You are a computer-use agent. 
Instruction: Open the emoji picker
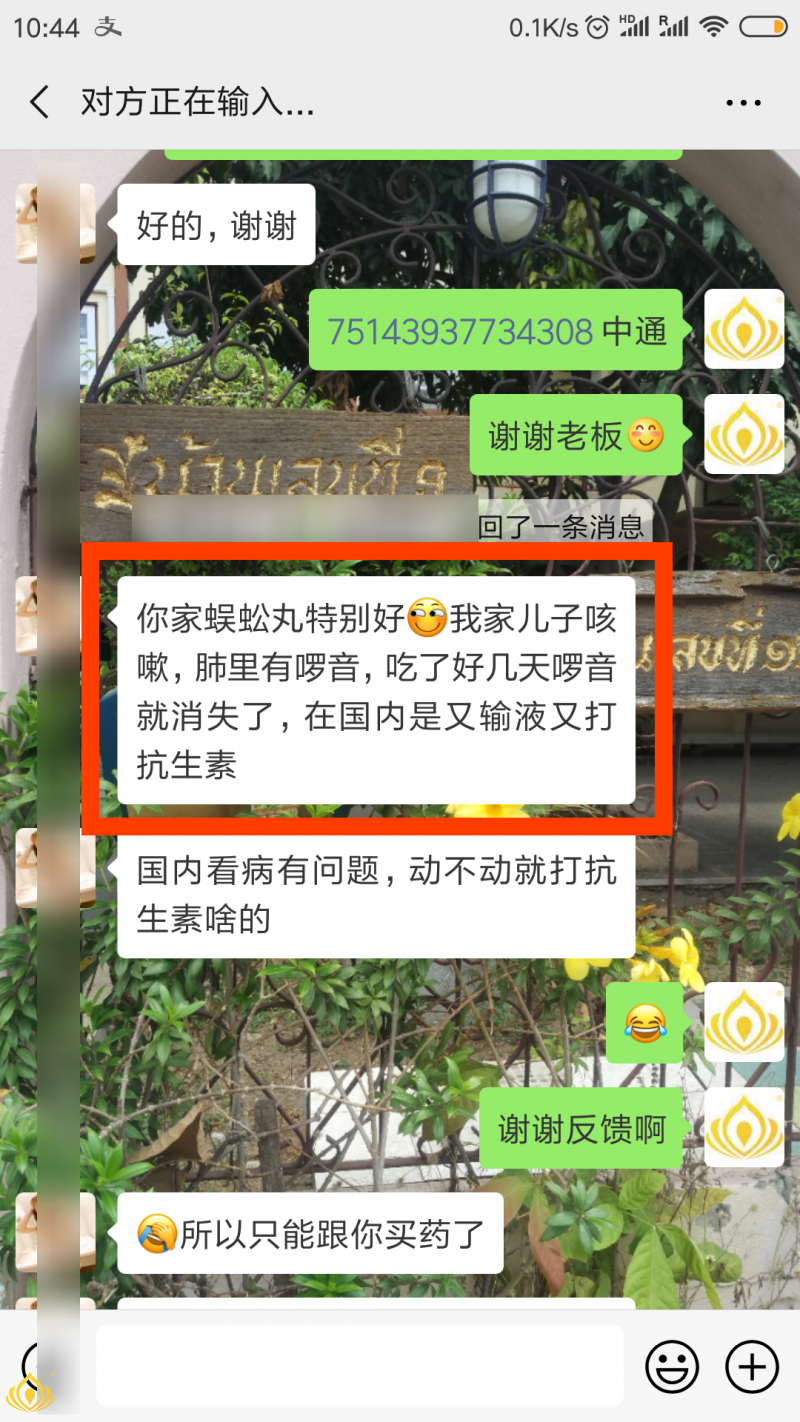(x=672, y=1366)
